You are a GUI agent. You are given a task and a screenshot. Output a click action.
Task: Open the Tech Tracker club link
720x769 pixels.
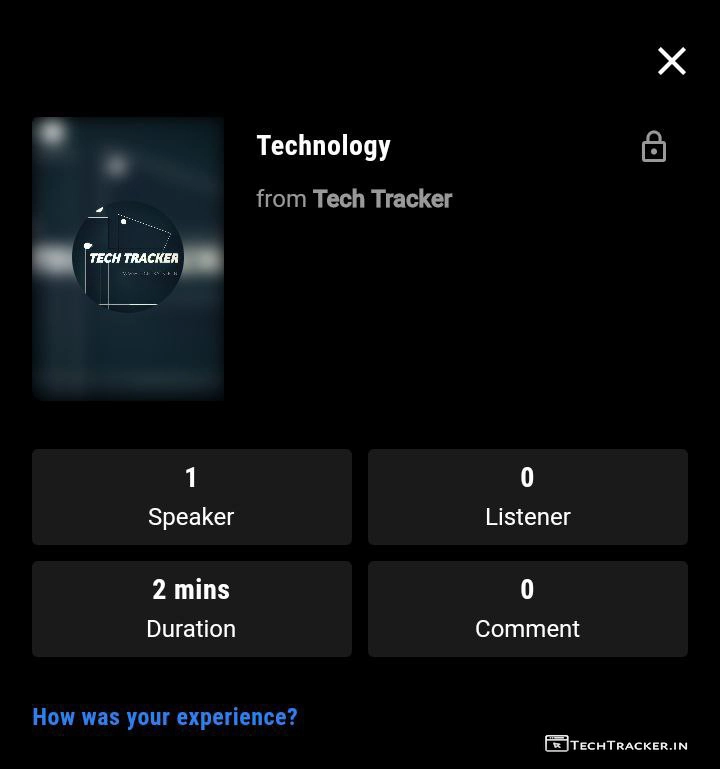[382, 199]
